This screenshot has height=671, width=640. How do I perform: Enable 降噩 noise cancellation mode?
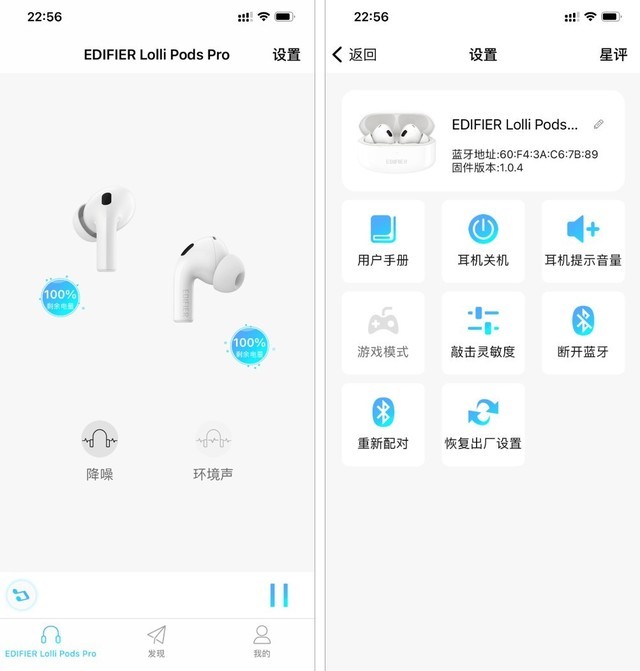pos(100,439)
